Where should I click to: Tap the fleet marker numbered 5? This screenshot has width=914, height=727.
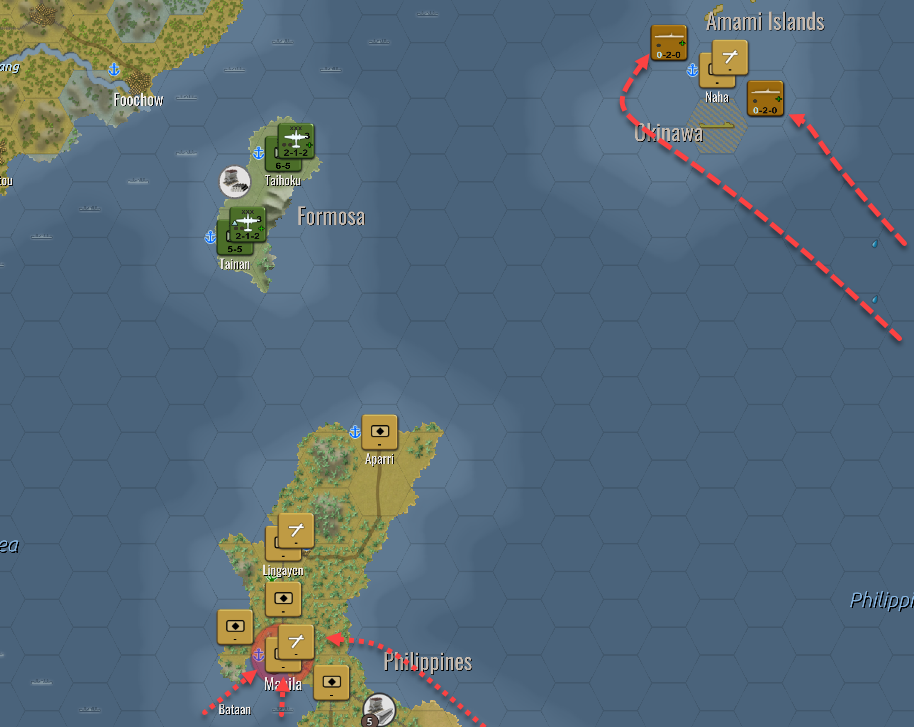379,710
